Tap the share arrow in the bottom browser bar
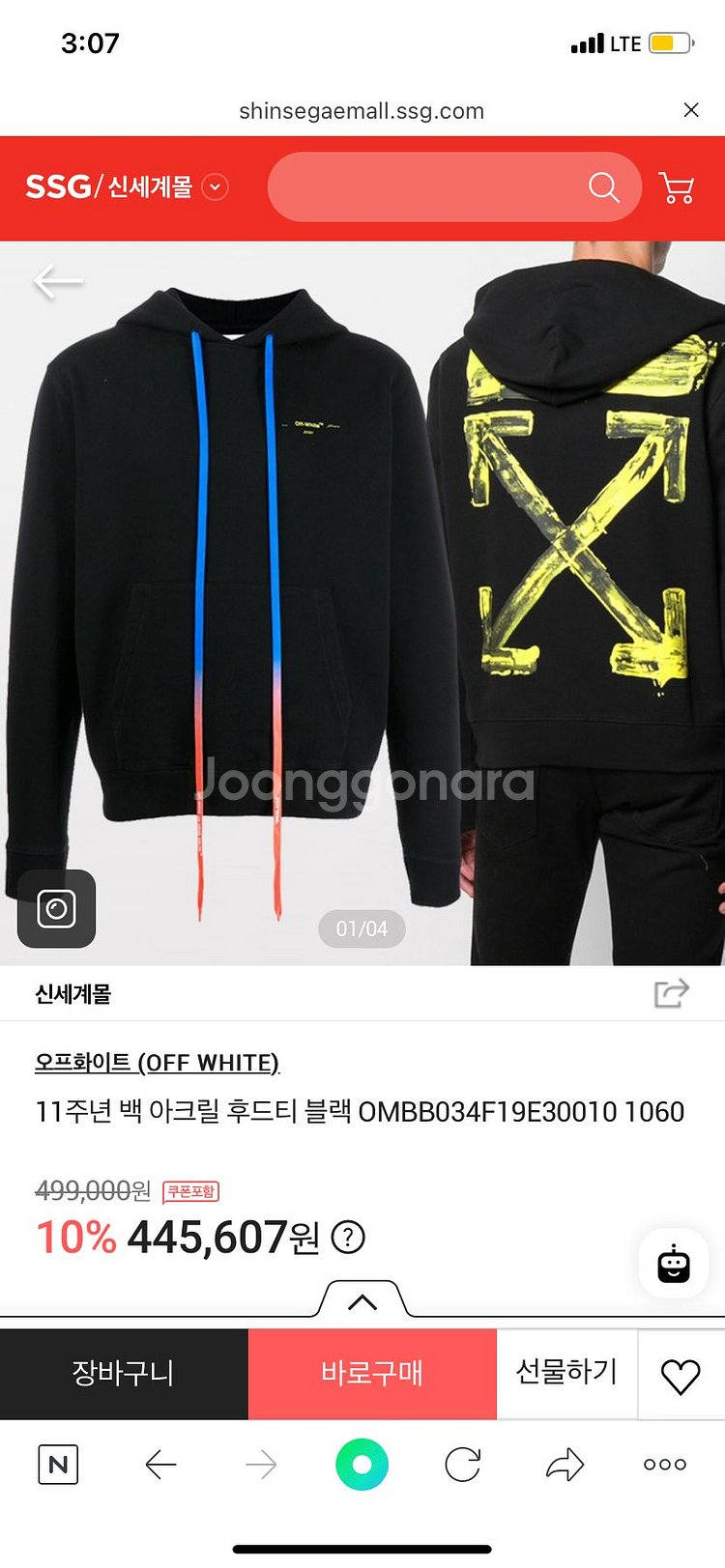This screenshot has width=725, height=1568. (564, 1464)
